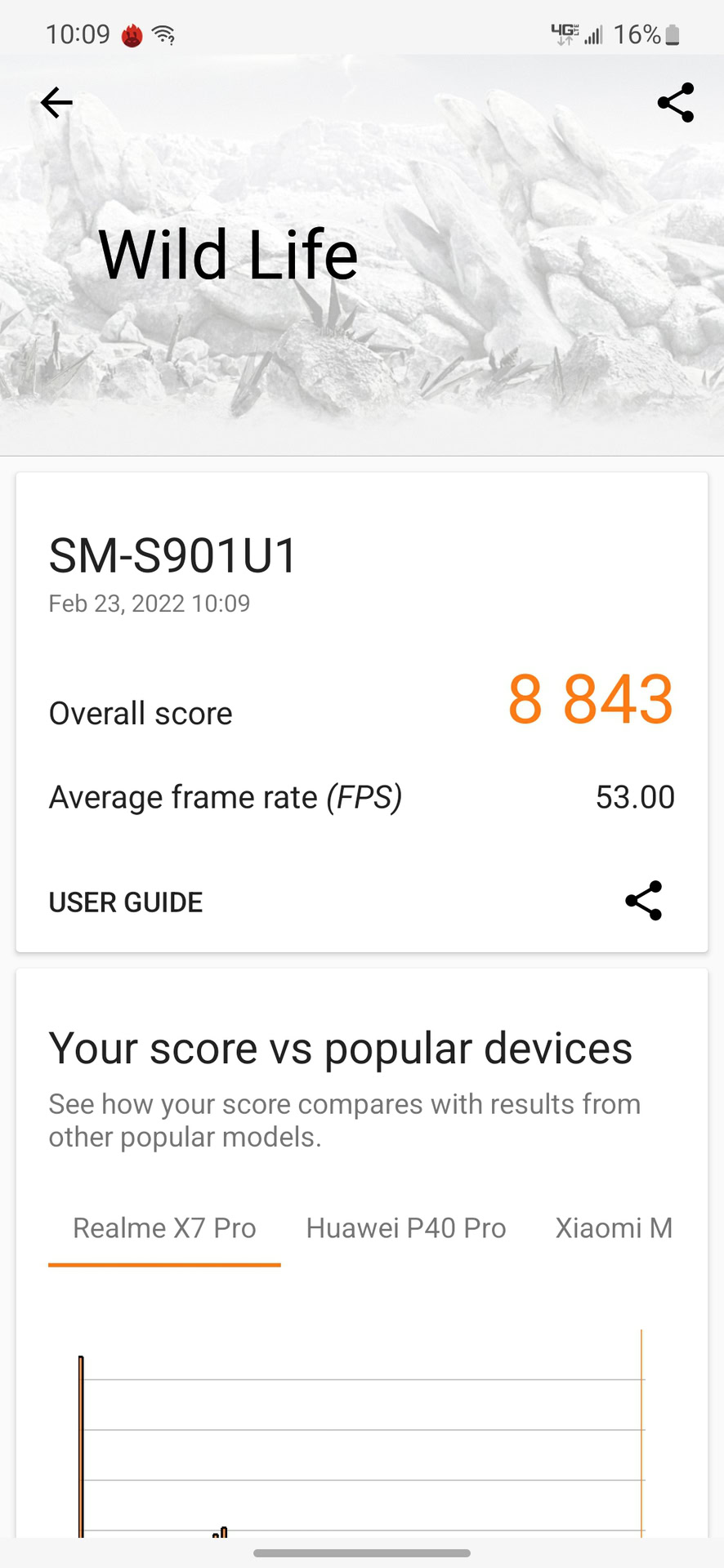Go back using the top arrow
Viewport: 724px width, 1568px height.
(x=56, y=103)
